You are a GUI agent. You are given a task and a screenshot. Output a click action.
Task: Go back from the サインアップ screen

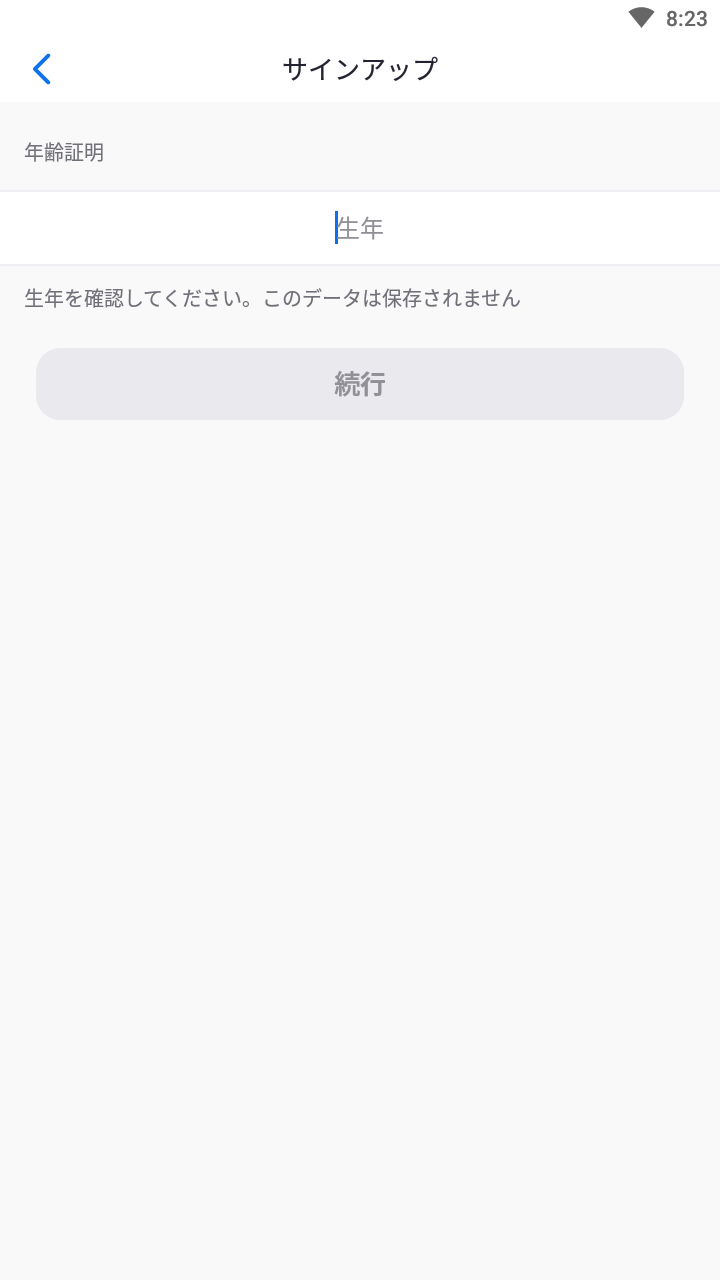click(x=41, y=69)
